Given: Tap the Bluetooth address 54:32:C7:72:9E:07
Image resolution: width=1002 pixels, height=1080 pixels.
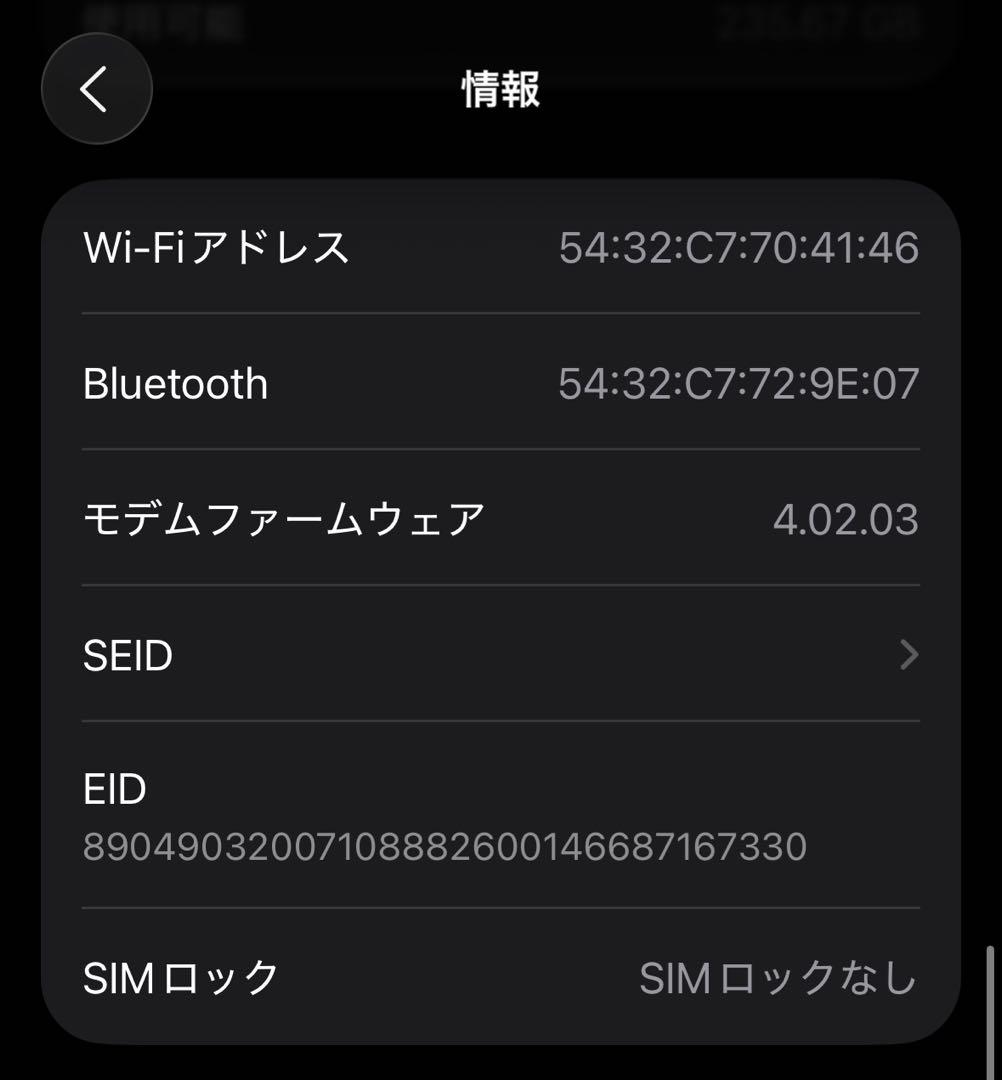Looking at the screenshot, I should point(738,383).
